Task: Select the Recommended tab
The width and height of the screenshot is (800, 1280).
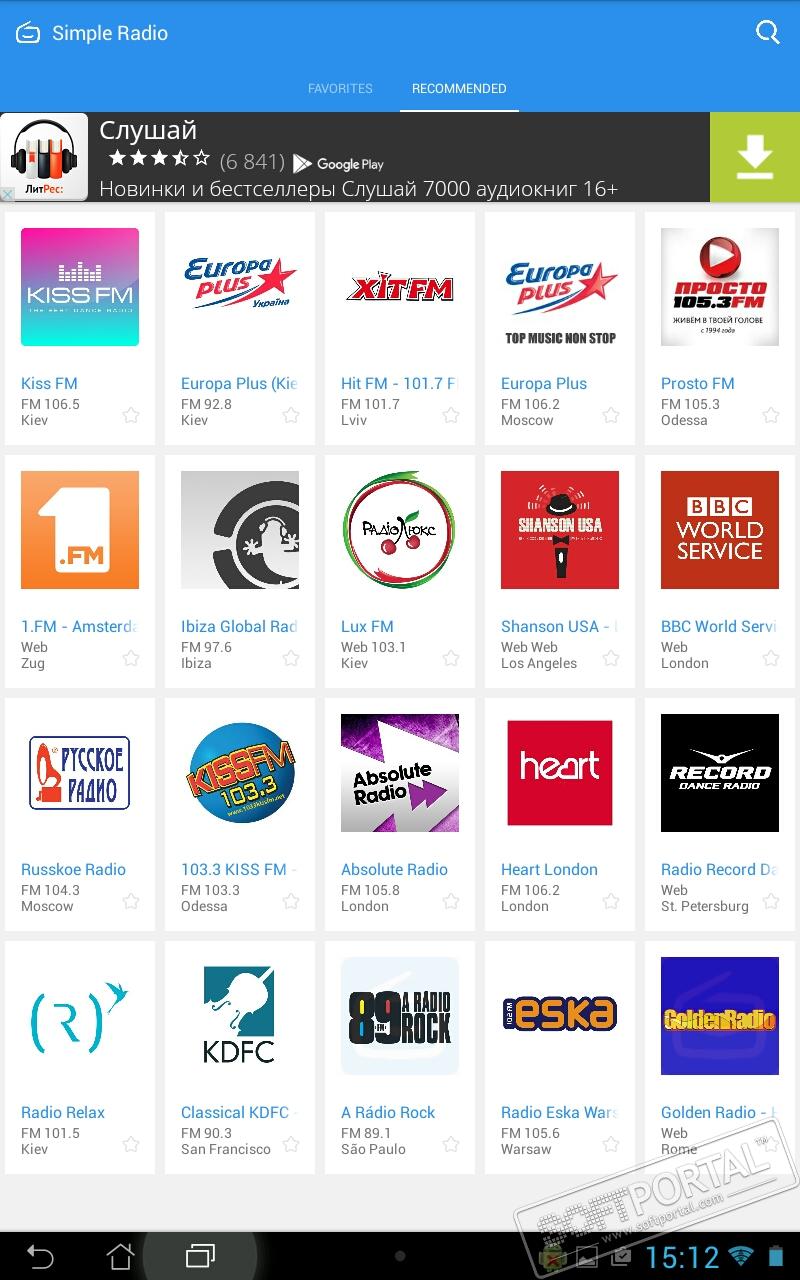Action: coord(459,88)
